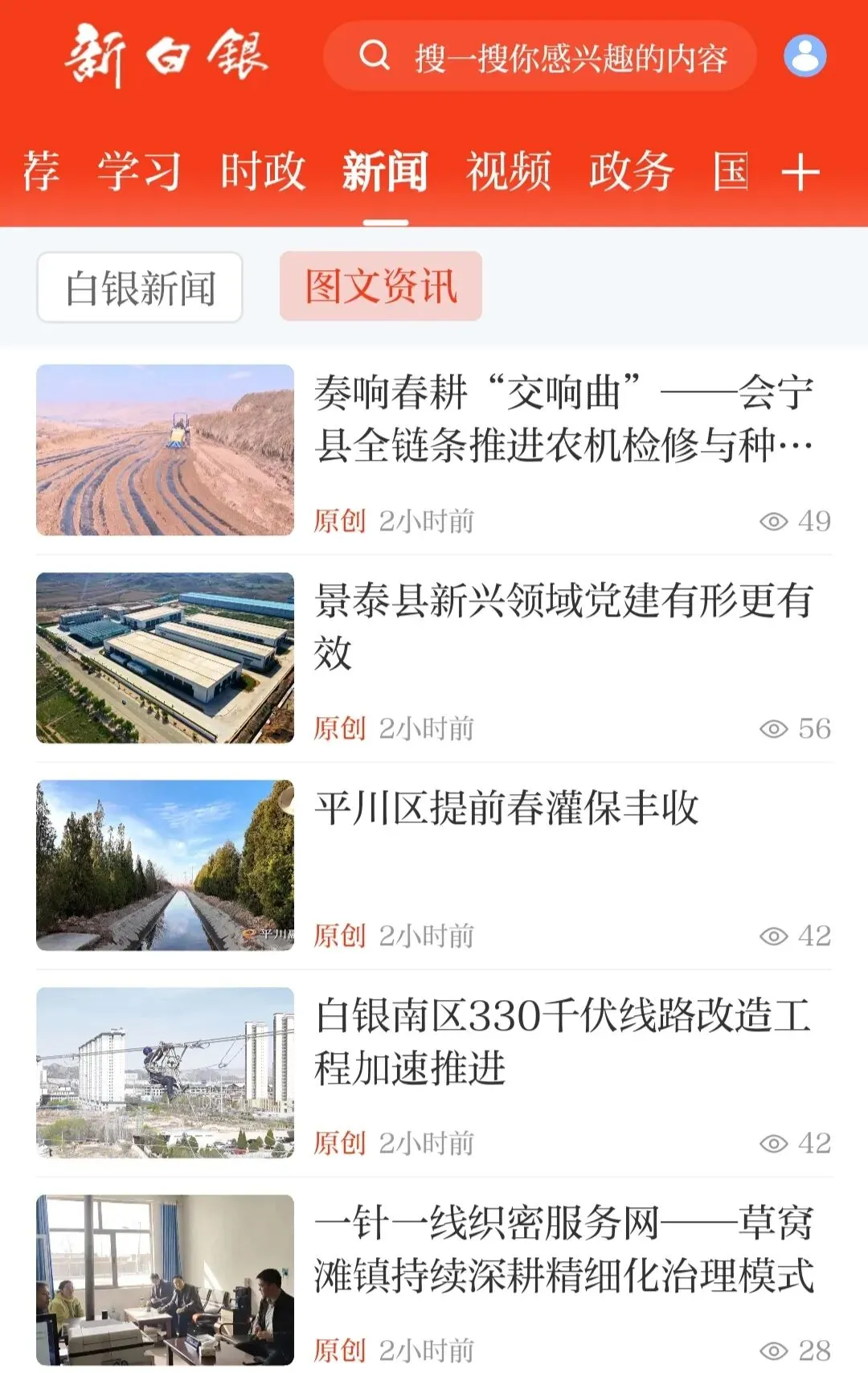Image resolution: width=868 pixels, height=1373 pixels.
Task: Tap the plus icon to manage channels
Action: click(800, 172)
